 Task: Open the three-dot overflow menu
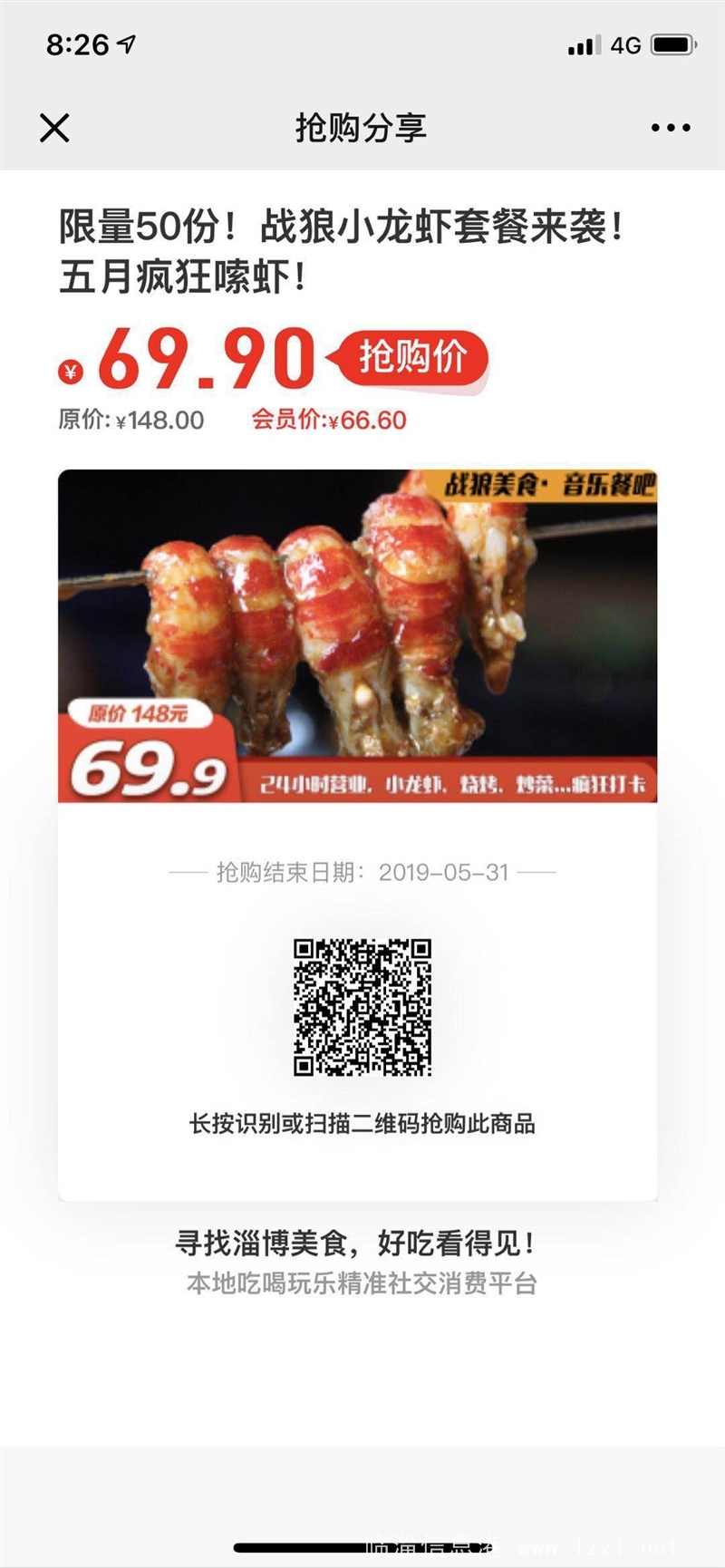tap(671, 128)
